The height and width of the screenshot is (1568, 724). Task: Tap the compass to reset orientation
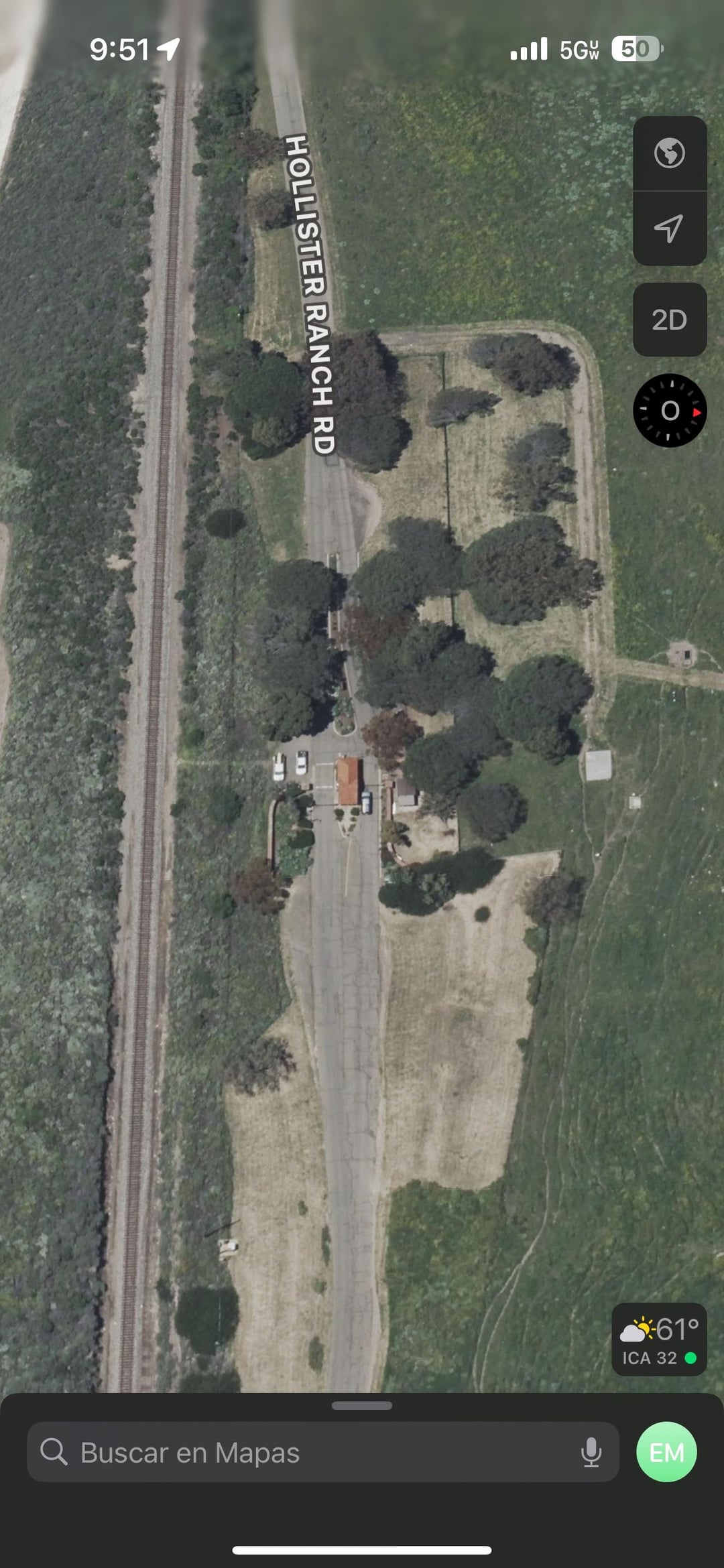click(x=669, y=411)
